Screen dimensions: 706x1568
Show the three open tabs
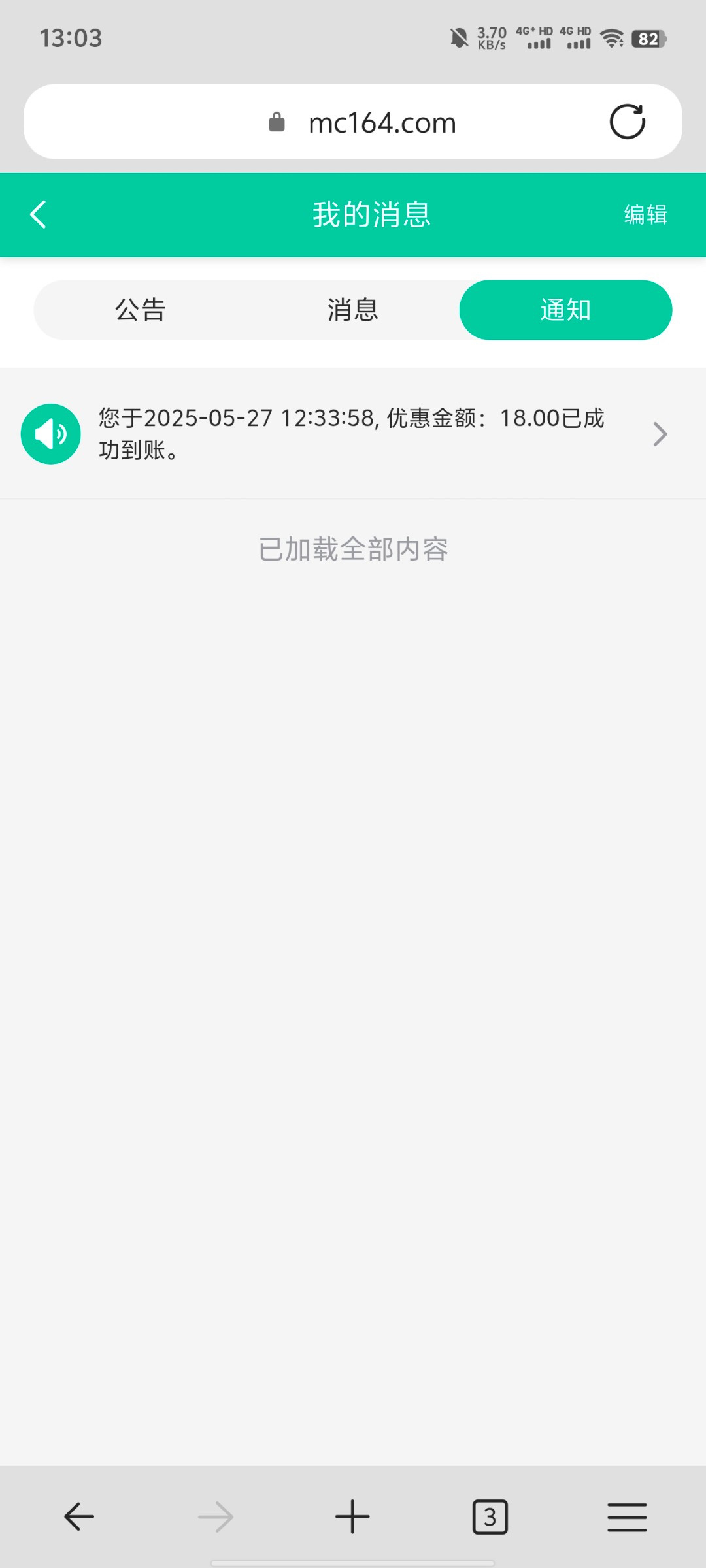(490, 1516)
